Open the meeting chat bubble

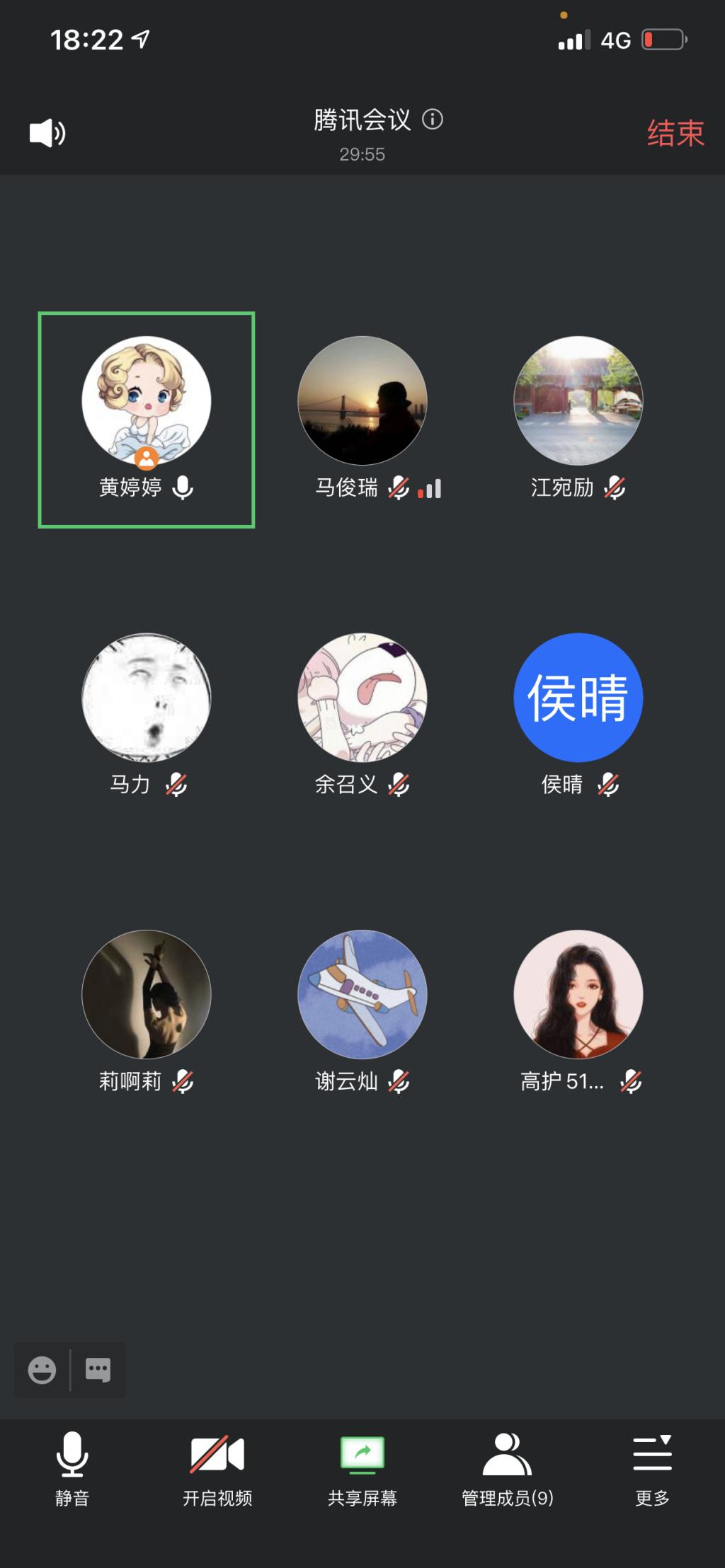[x=98, y=1370]
